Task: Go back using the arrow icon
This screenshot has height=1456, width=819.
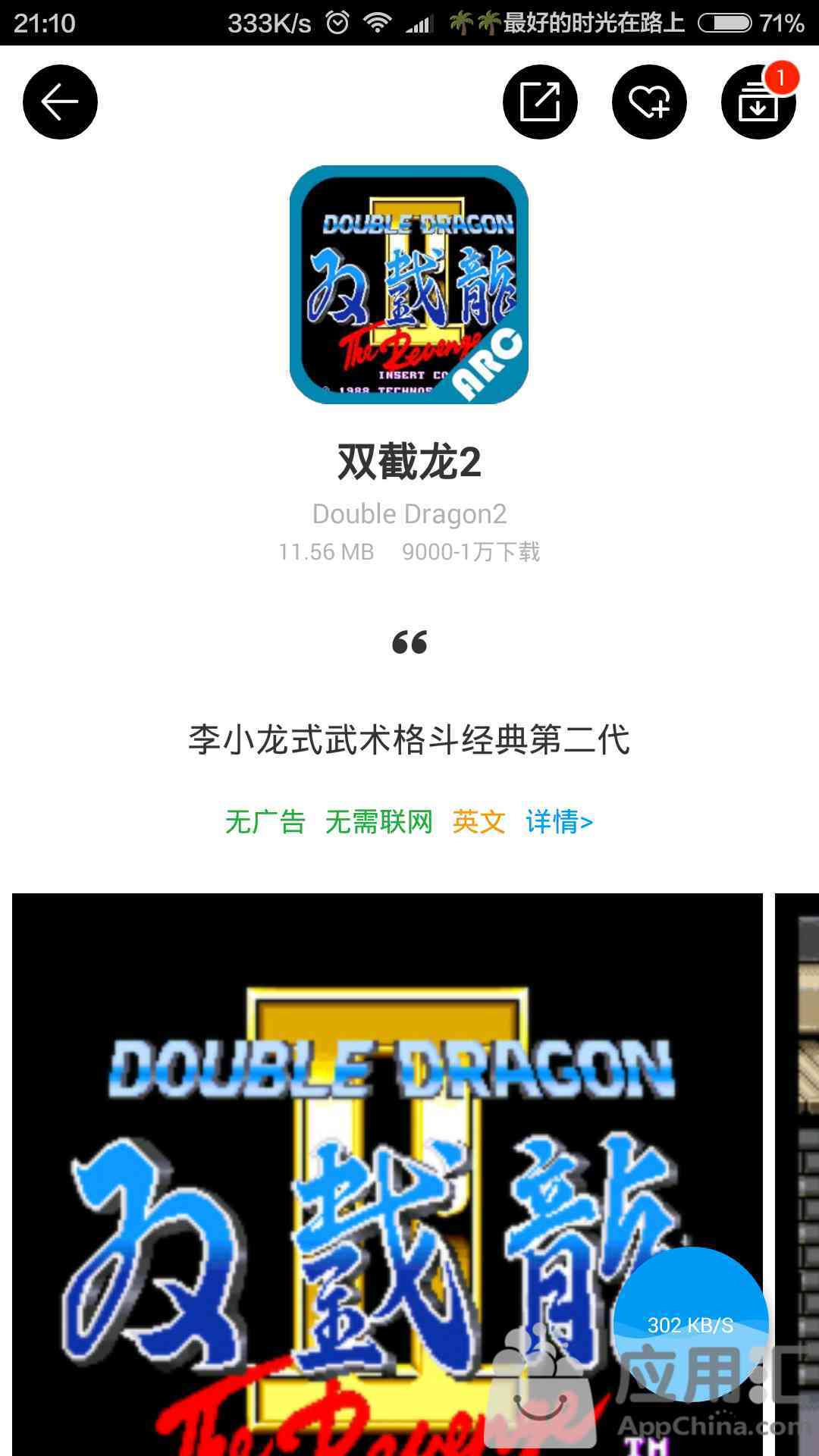Action: [60, 102]
